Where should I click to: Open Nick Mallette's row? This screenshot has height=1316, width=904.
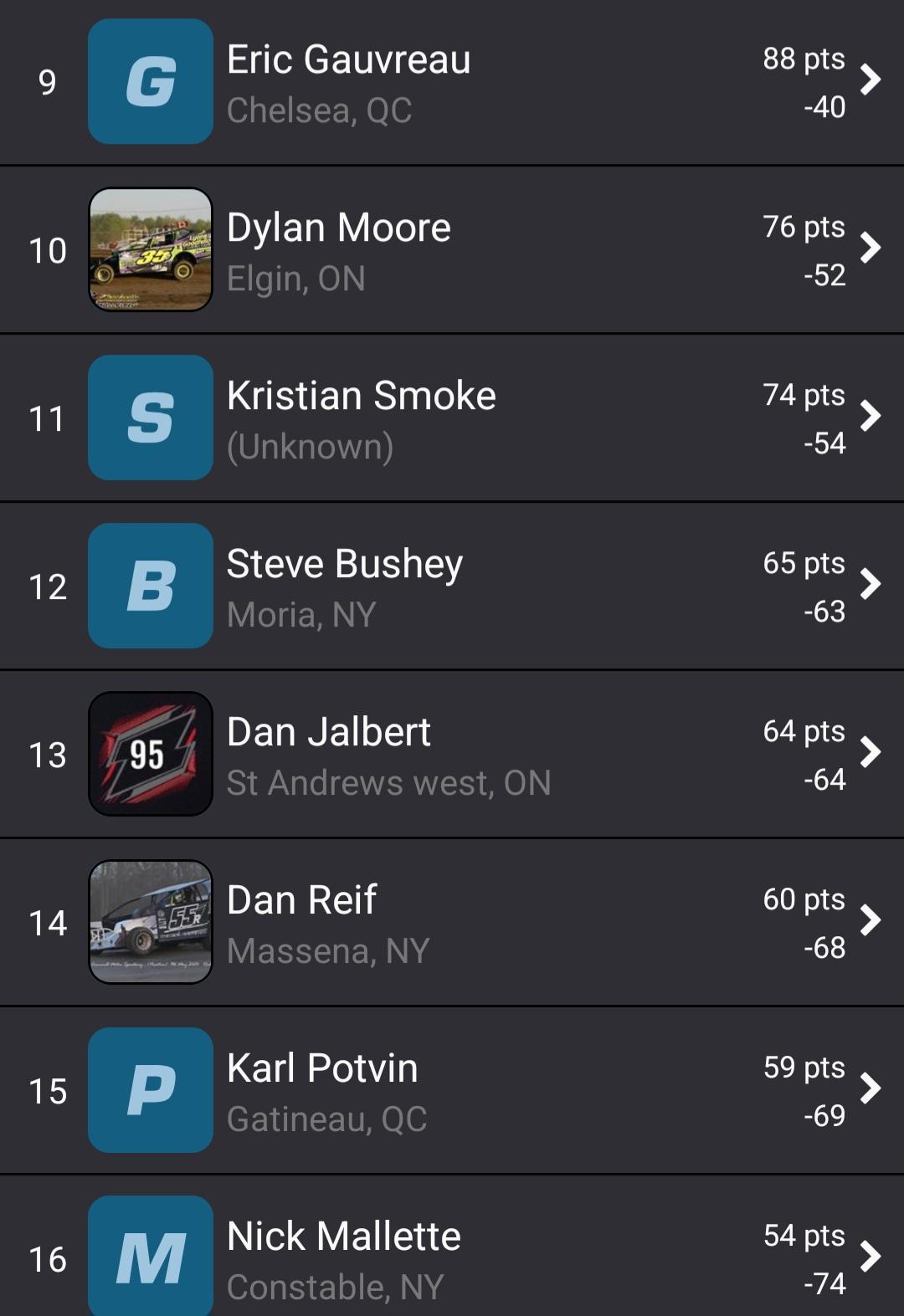point(452,1255)
